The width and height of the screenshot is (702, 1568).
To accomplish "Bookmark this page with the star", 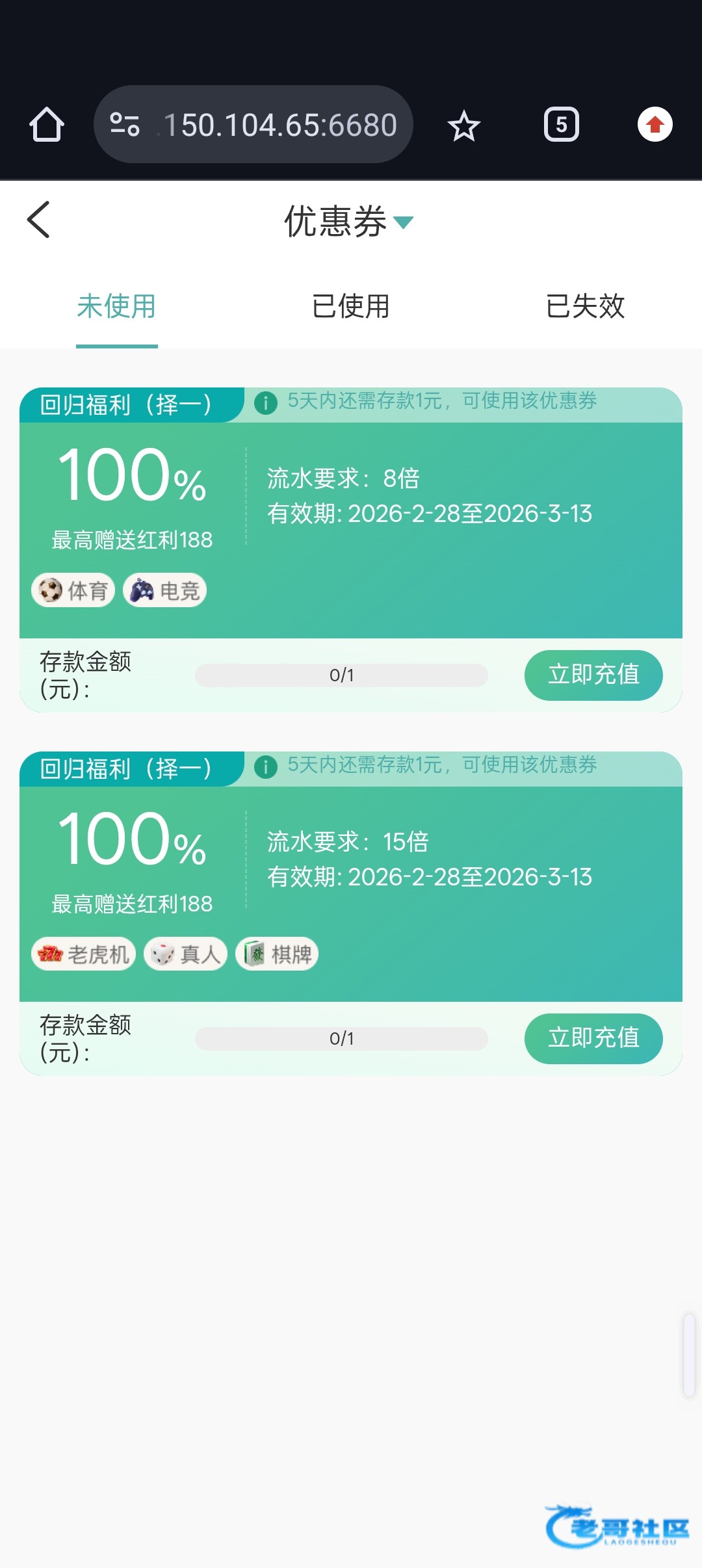I will (464, 125).
